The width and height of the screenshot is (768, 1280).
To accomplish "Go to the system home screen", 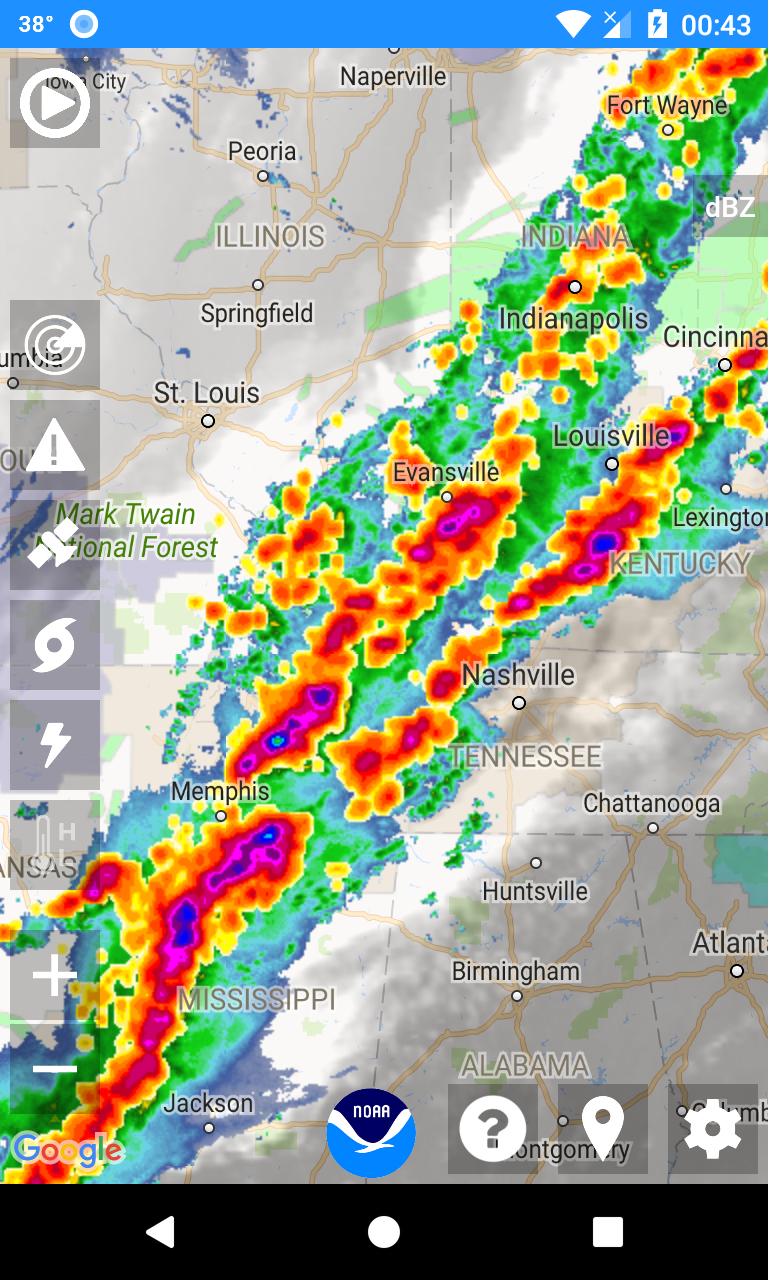I will click(x=384, y=1232).
